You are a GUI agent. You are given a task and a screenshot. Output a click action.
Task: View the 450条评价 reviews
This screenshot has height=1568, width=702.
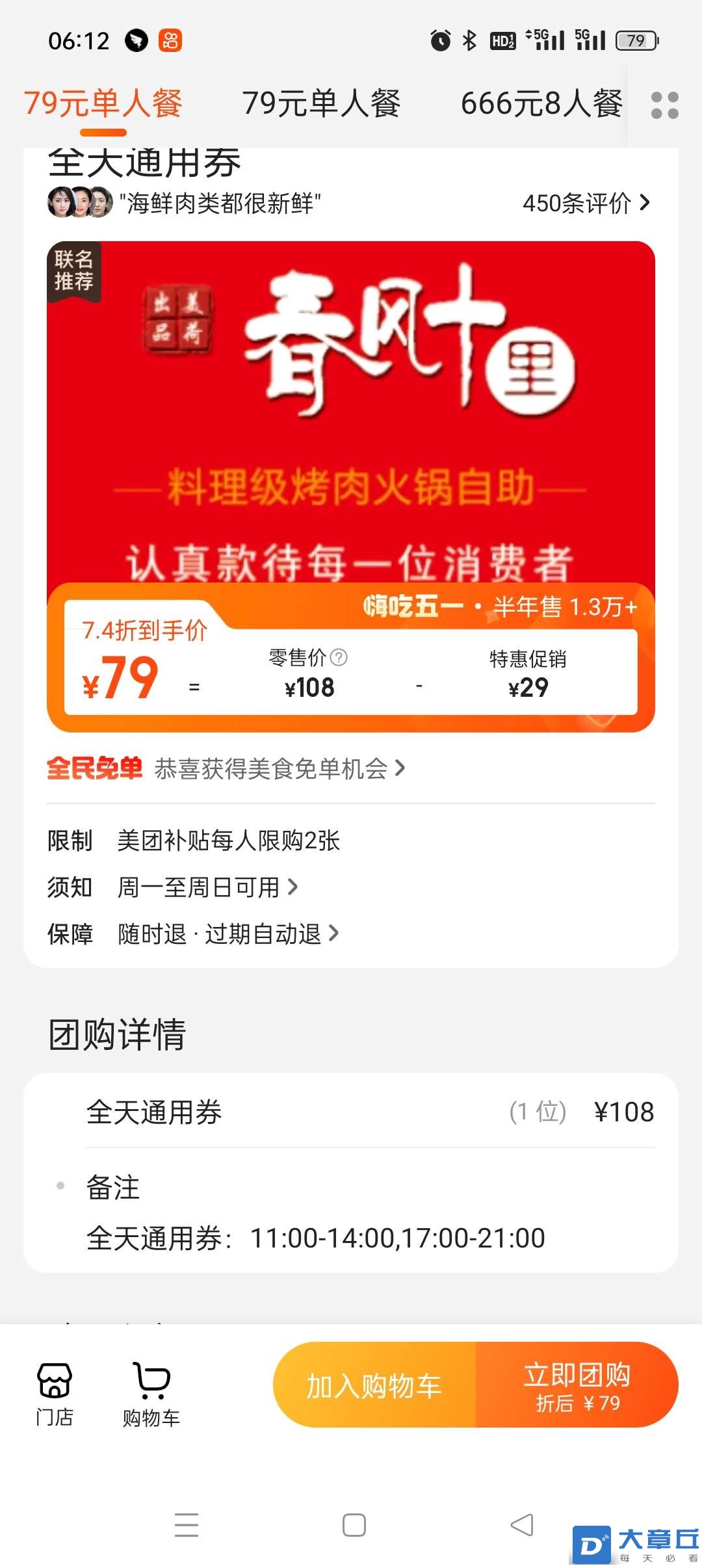tap(585, 203)
